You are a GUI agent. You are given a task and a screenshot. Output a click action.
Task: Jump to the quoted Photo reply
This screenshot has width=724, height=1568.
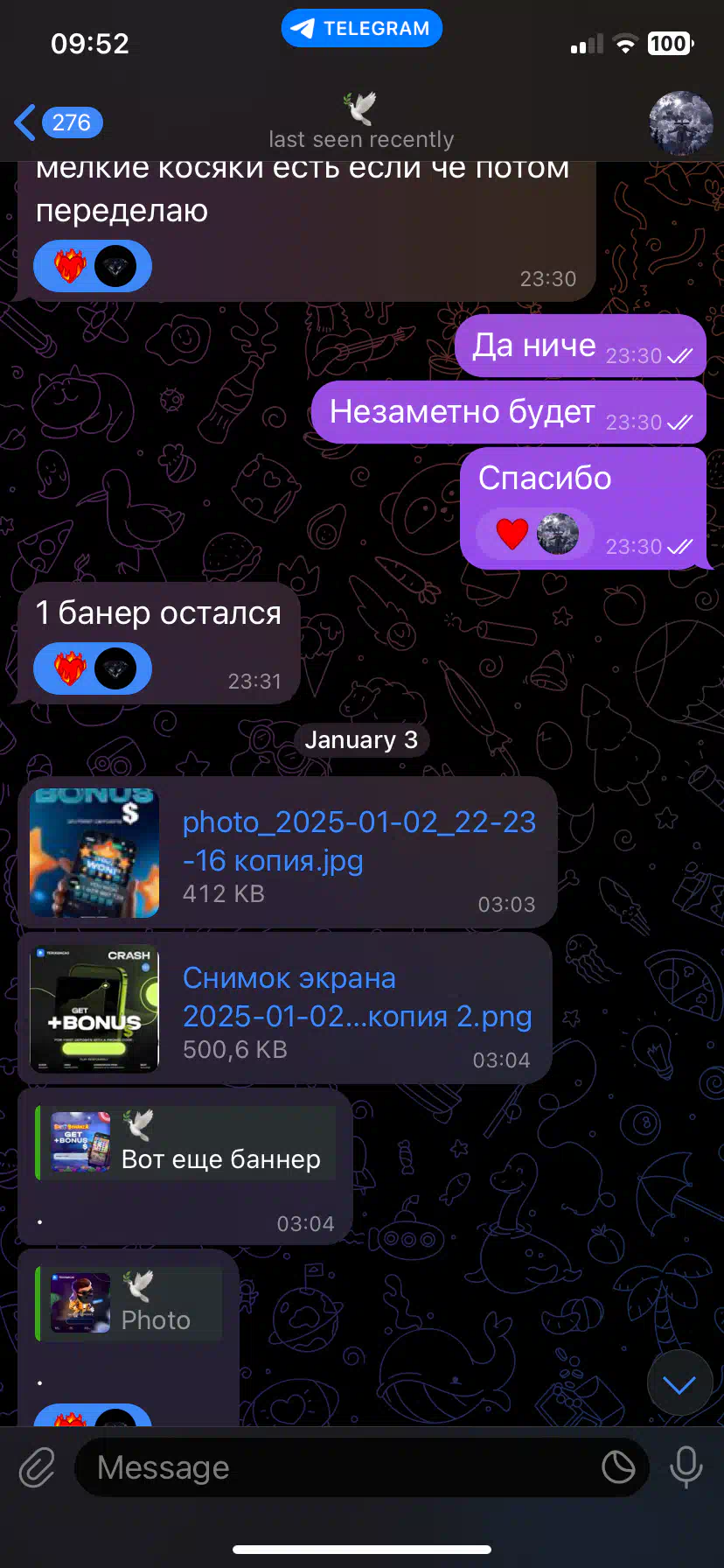point(129,1304)
